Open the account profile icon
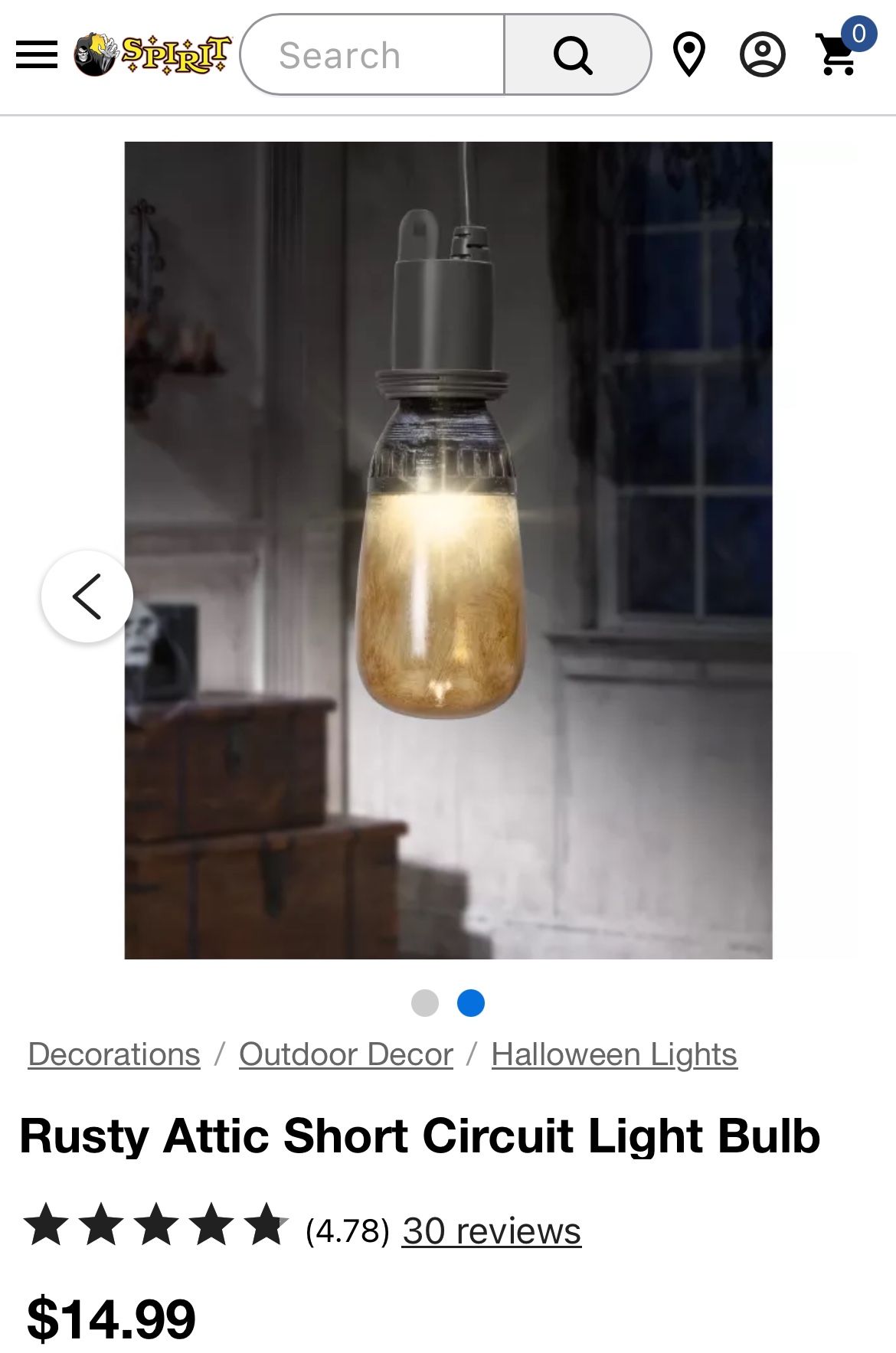The height and width of the screenshot is (1353, 896). coord(762,54)
